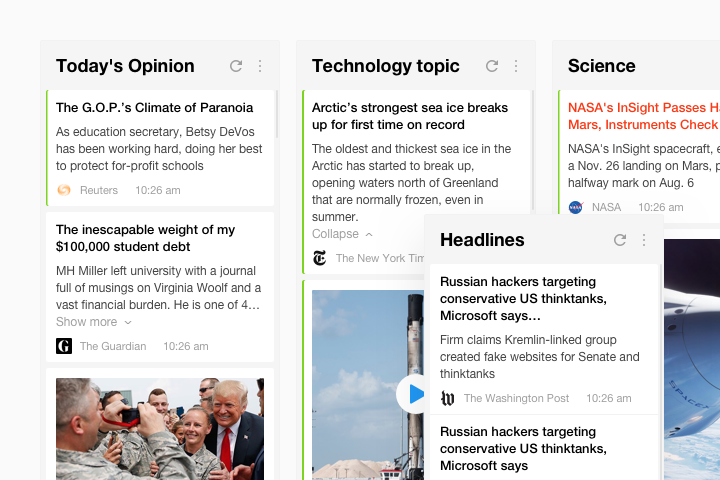
Task: Open the $100,000 student debt article
Action: pyautogui.click(x=146, y=238)
